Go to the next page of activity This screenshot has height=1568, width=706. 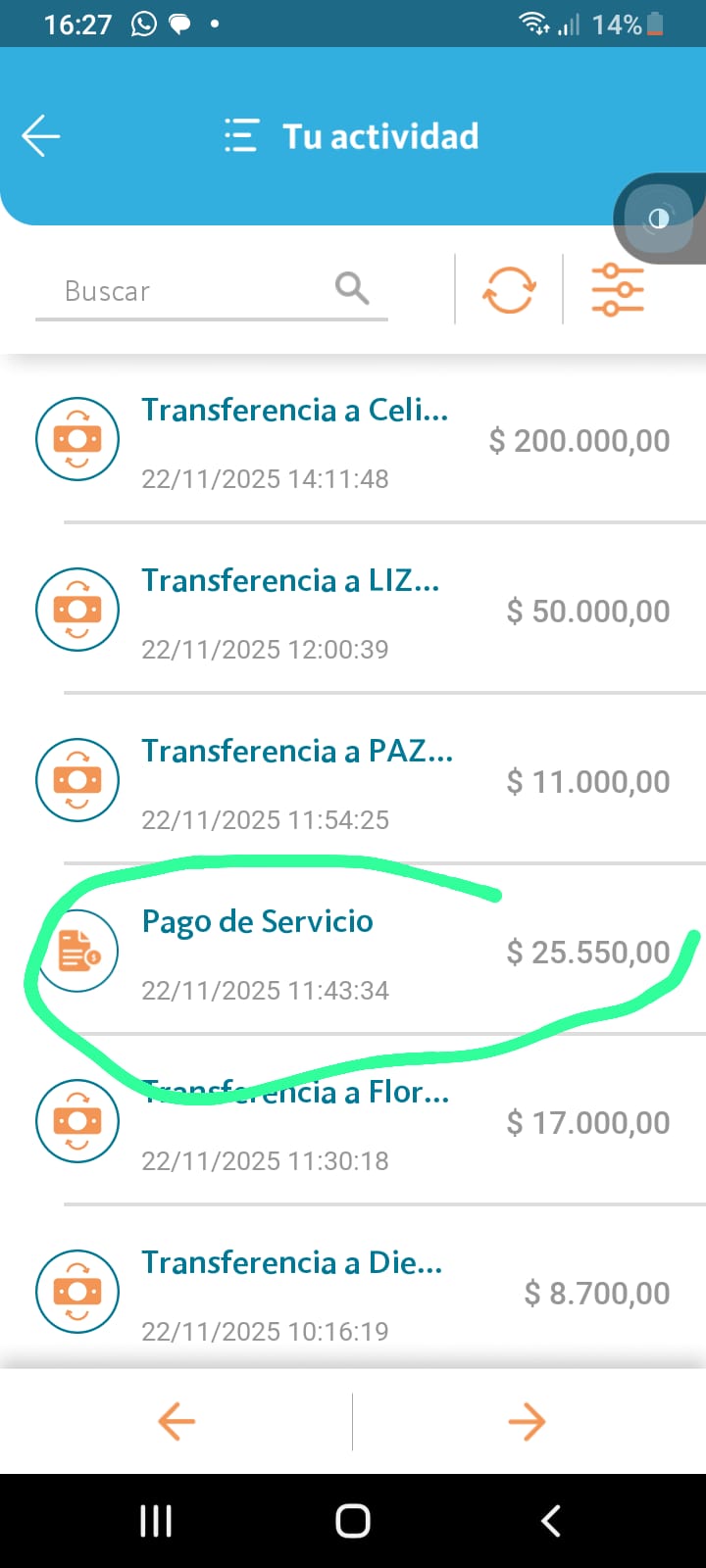[527, 1421]
